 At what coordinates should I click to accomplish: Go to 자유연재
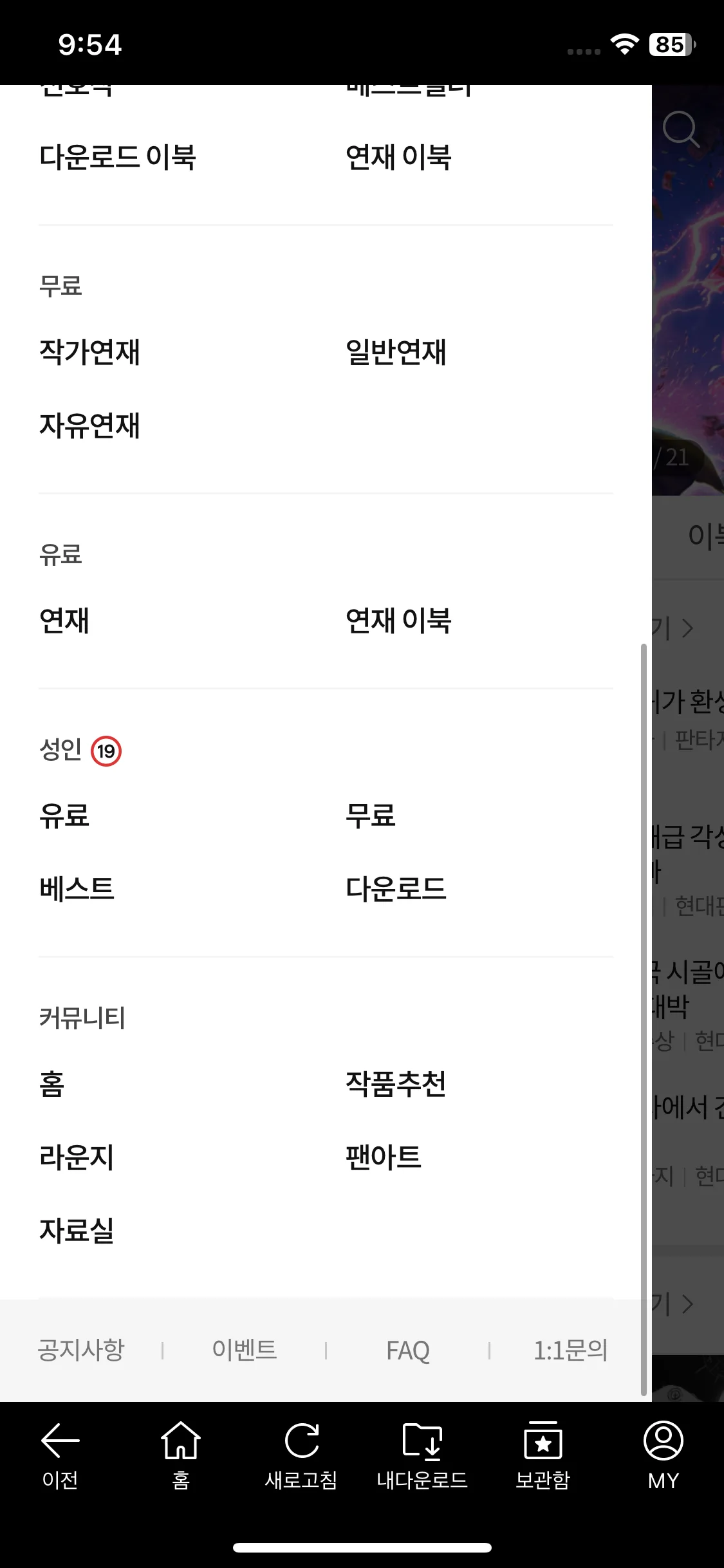click(89, 425)
